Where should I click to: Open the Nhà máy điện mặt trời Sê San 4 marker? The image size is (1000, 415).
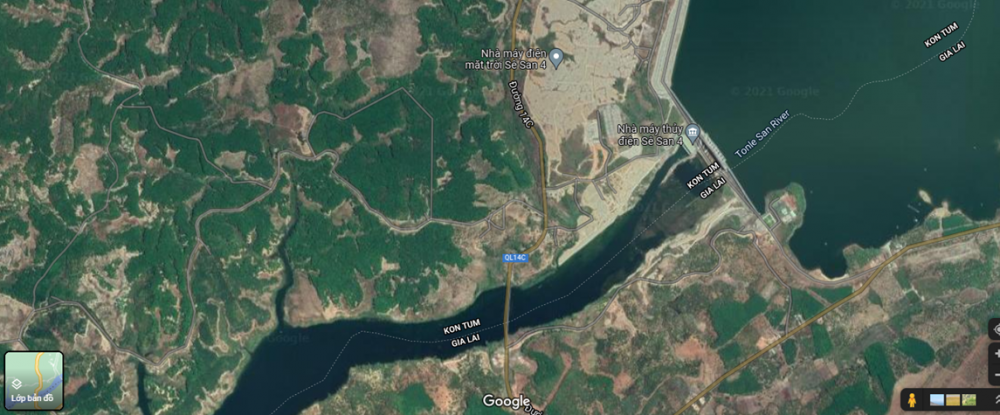pyautogui.click(x=556, y=55)
